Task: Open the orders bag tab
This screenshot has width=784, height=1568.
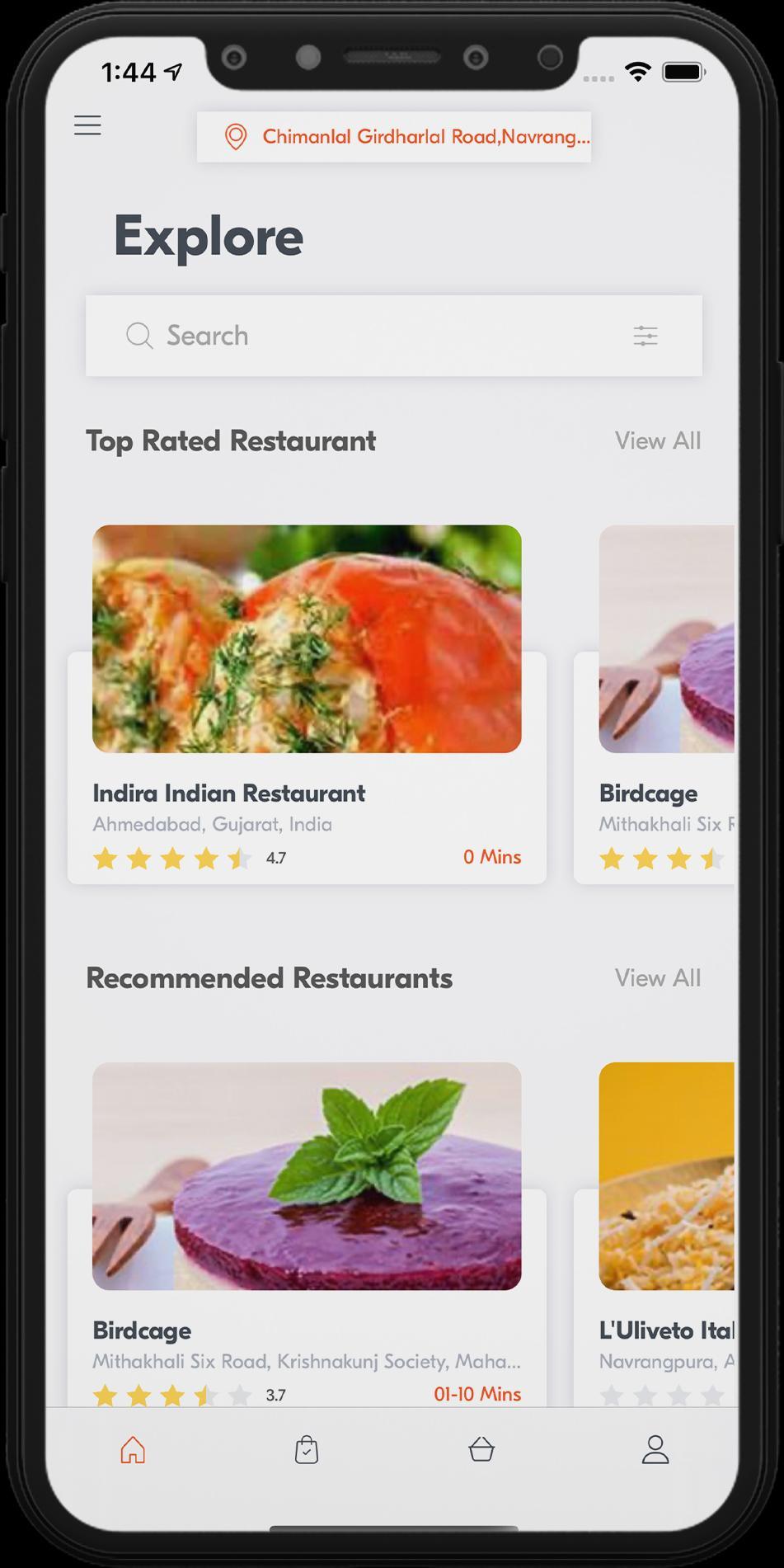Action: point(307,1449)
